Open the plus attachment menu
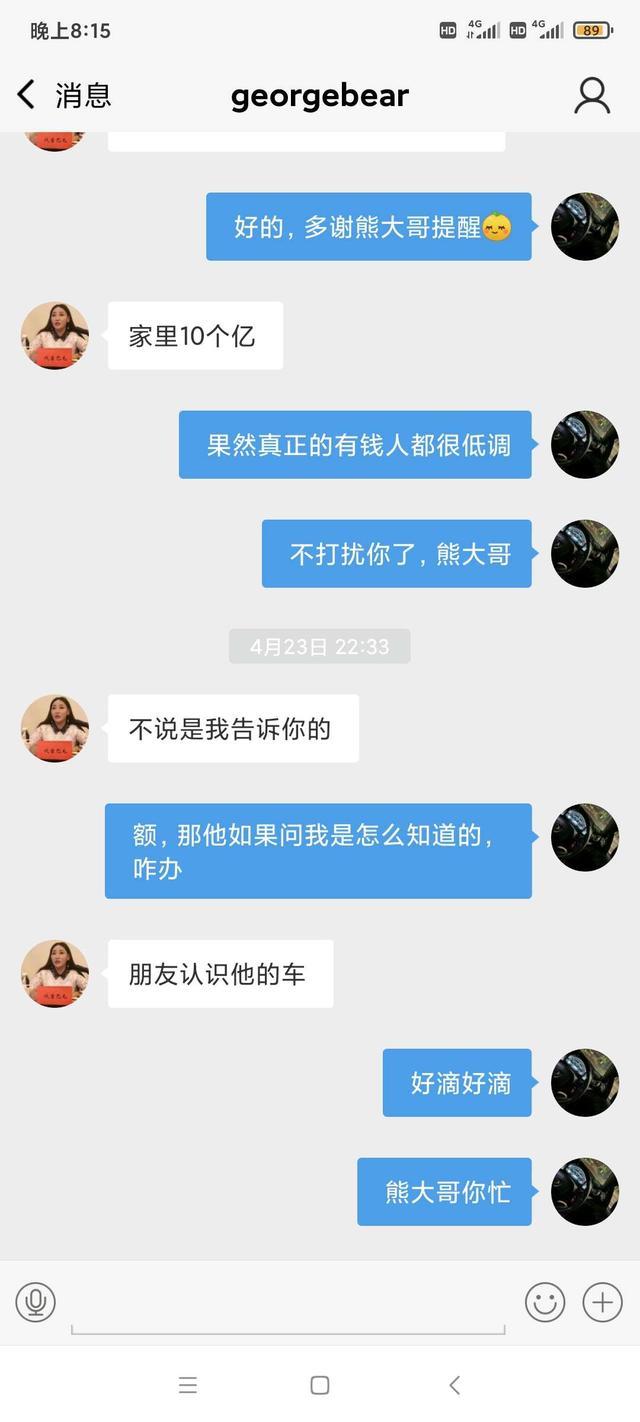Screen dimensions: 640x1422 point(603,1302)
